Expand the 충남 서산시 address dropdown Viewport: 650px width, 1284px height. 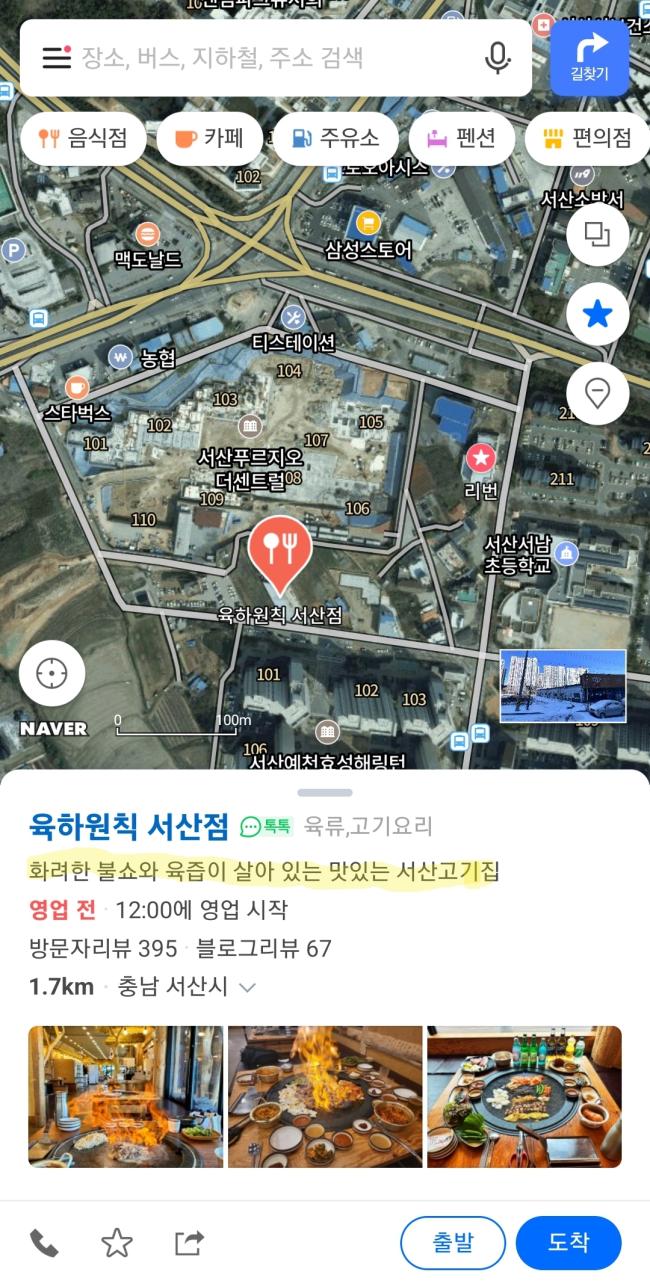pyautogui.click(x=246, y=987)
